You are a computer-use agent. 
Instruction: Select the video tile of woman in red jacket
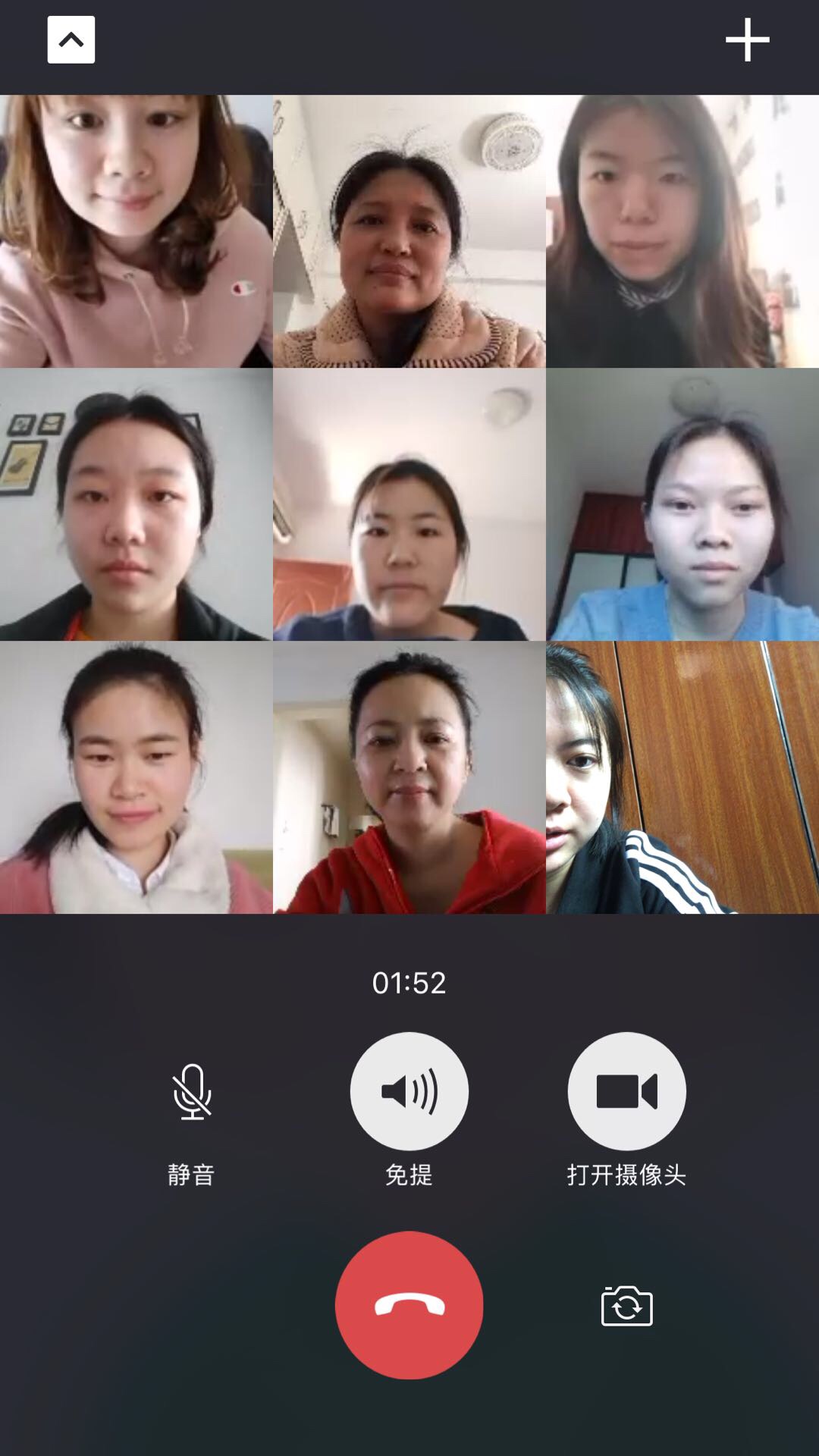(x=409, y=777)
